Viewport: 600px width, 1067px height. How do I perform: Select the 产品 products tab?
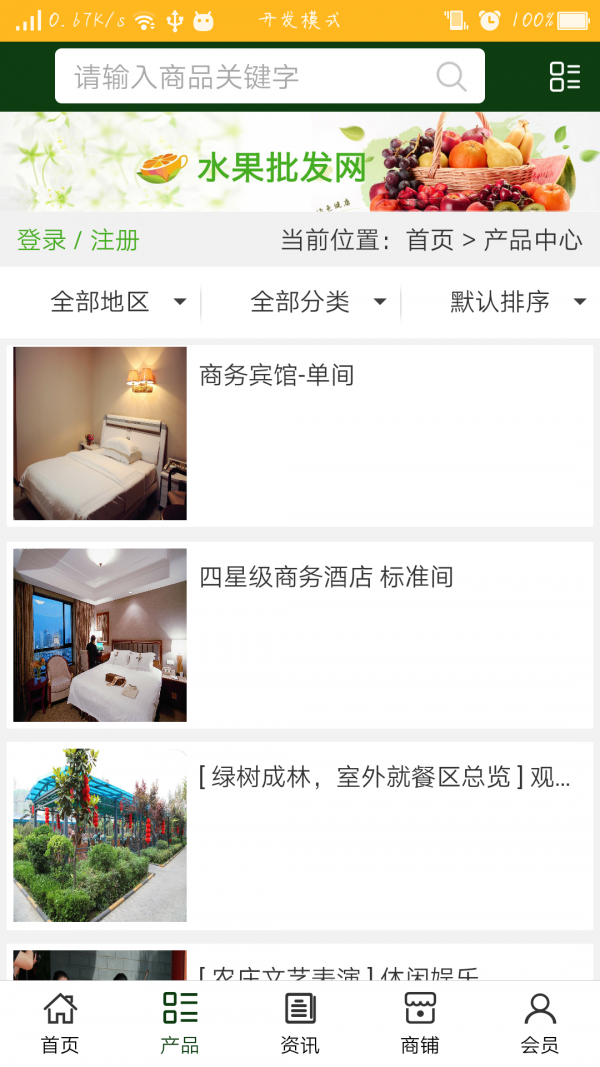point(180,1023)
